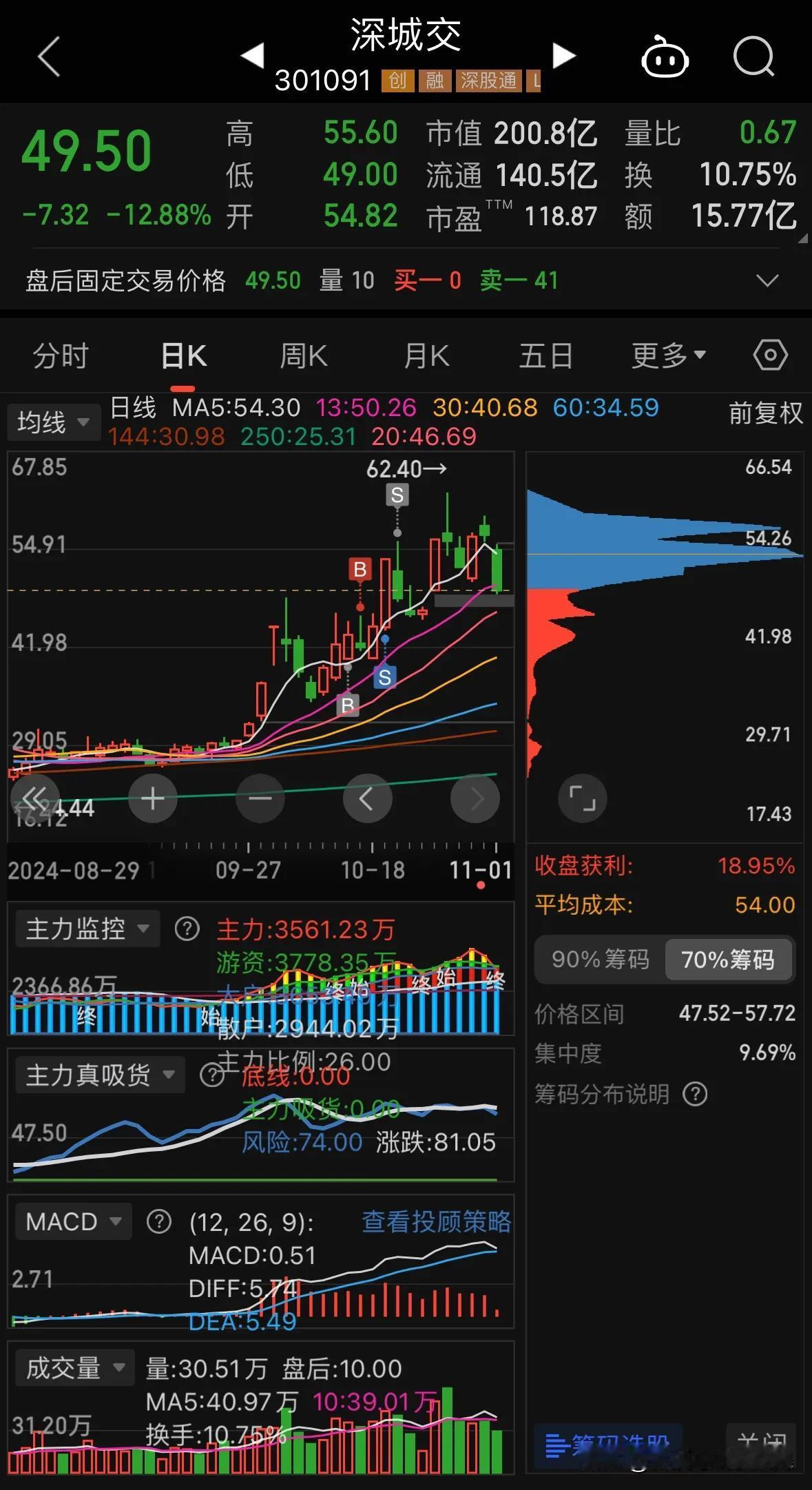This screenshot has height=1490, width=812.
Task: Select the 90%筹码 option
Action: pos(600,959)
